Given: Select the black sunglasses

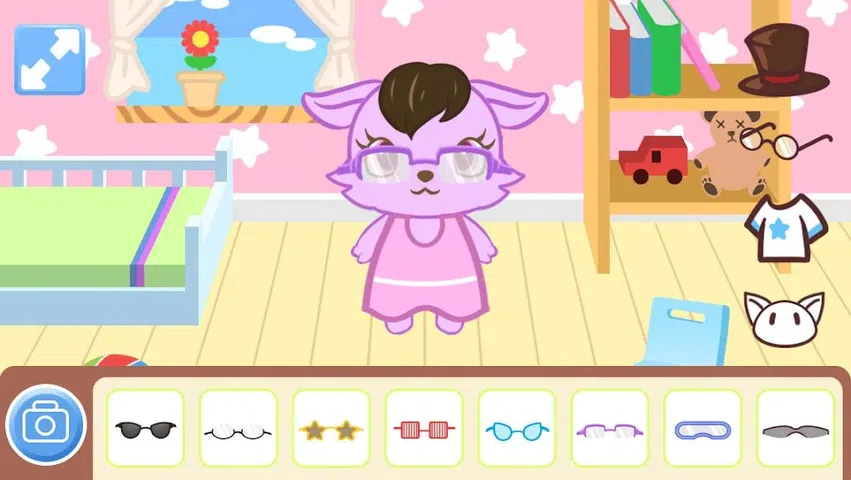Looking at the screenshot, I should 145,428.
